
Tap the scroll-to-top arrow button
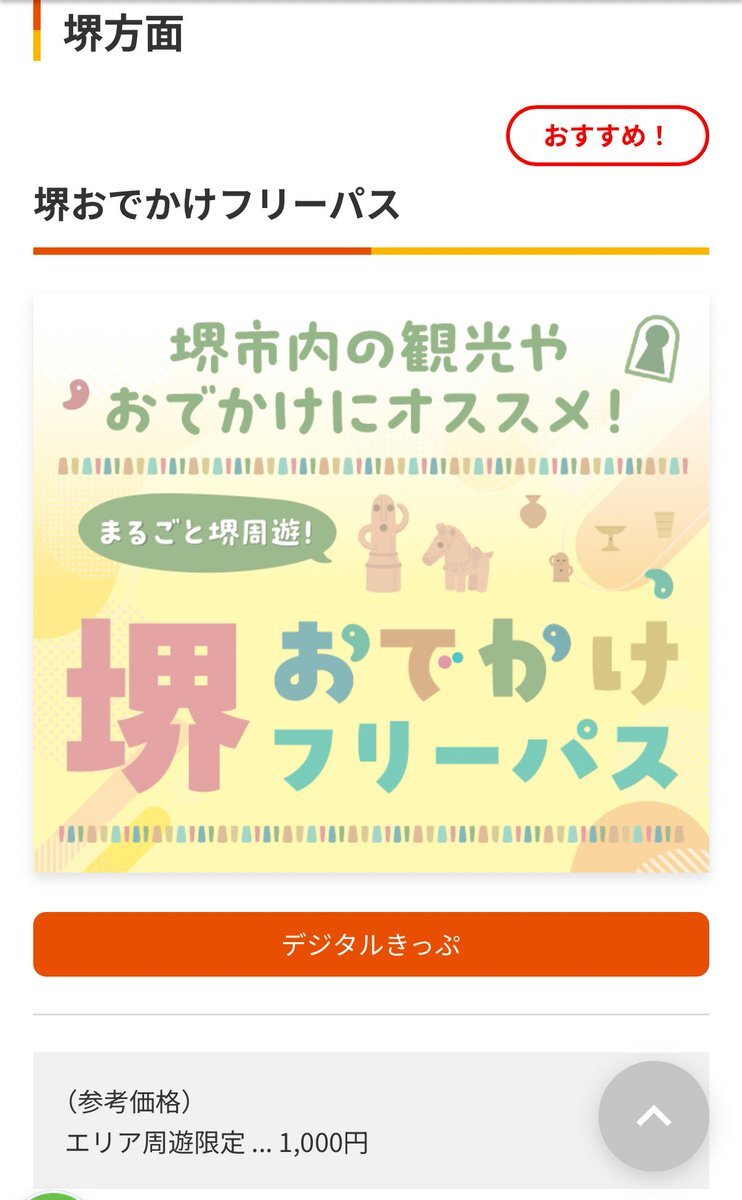click(x=654, y=1116)
